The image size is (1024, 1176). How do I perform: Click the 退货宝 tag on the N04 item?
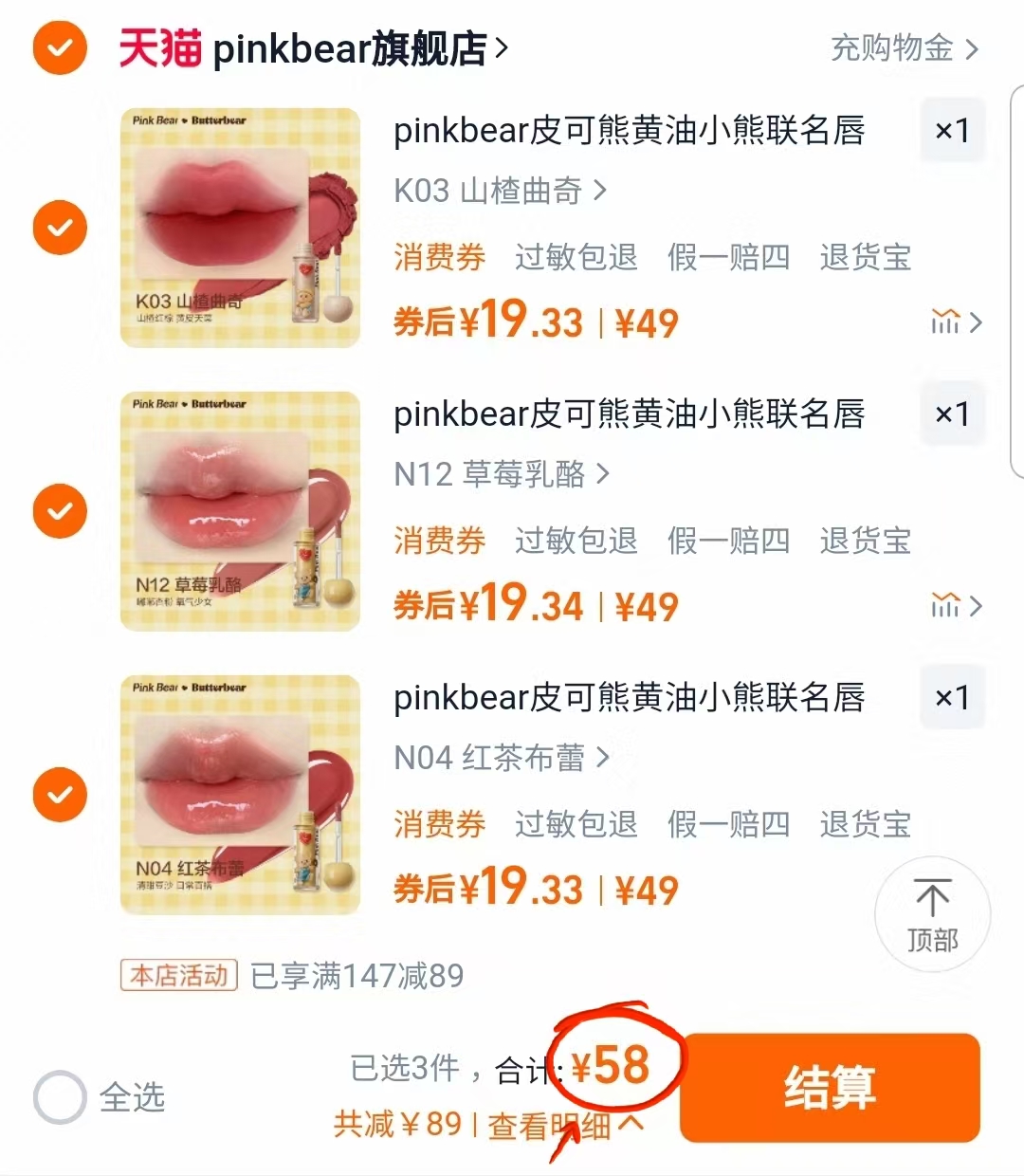(864, 824)
